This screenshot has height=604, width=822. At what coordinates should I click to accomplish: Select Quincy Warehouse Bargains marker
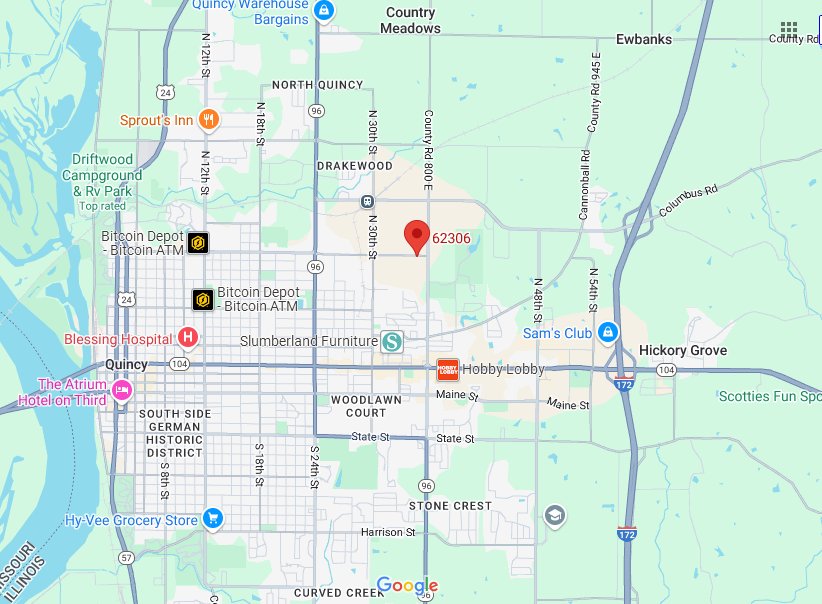323,11
